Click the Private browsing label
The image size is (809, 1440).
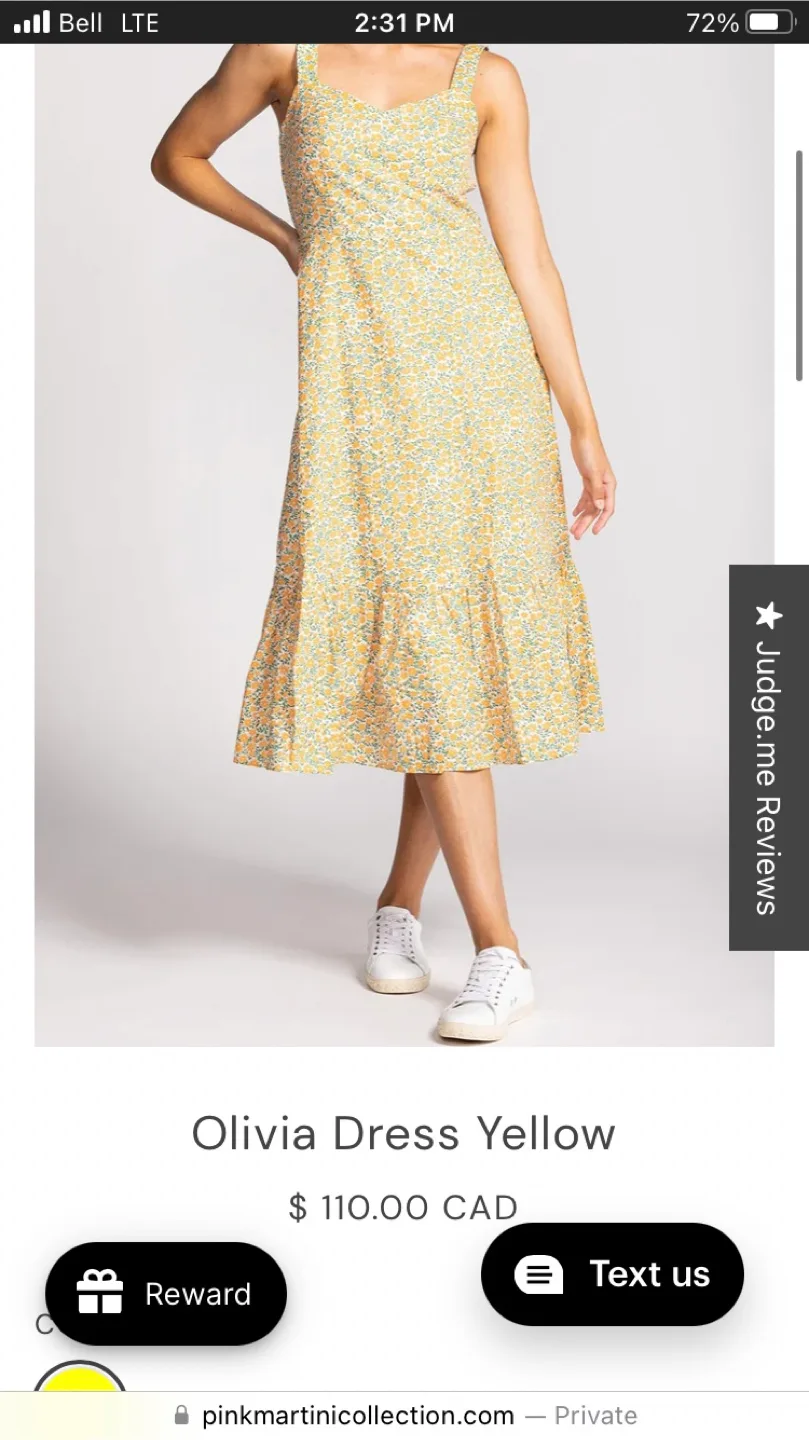point(595,1415)
